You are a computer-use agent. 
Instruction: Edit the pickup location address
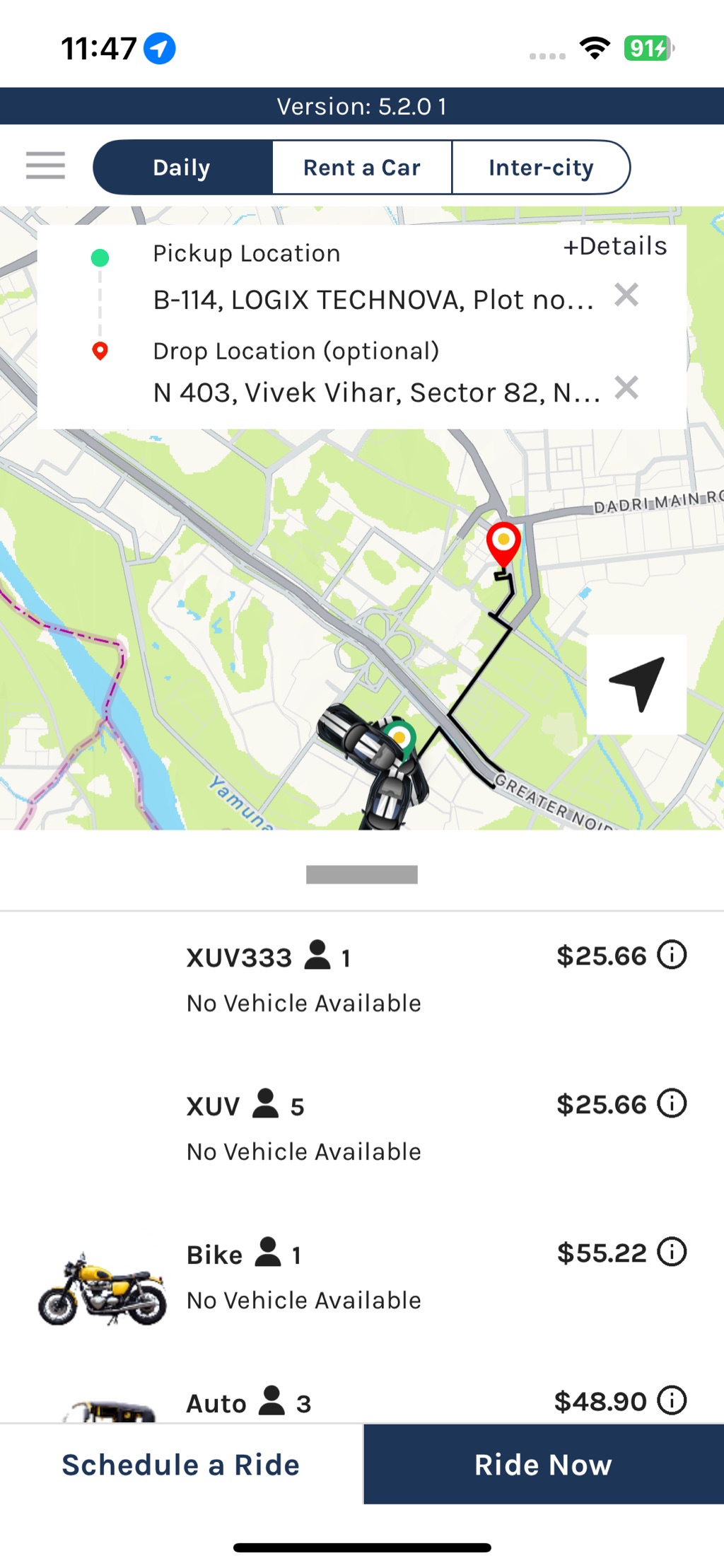pos(373,300)
